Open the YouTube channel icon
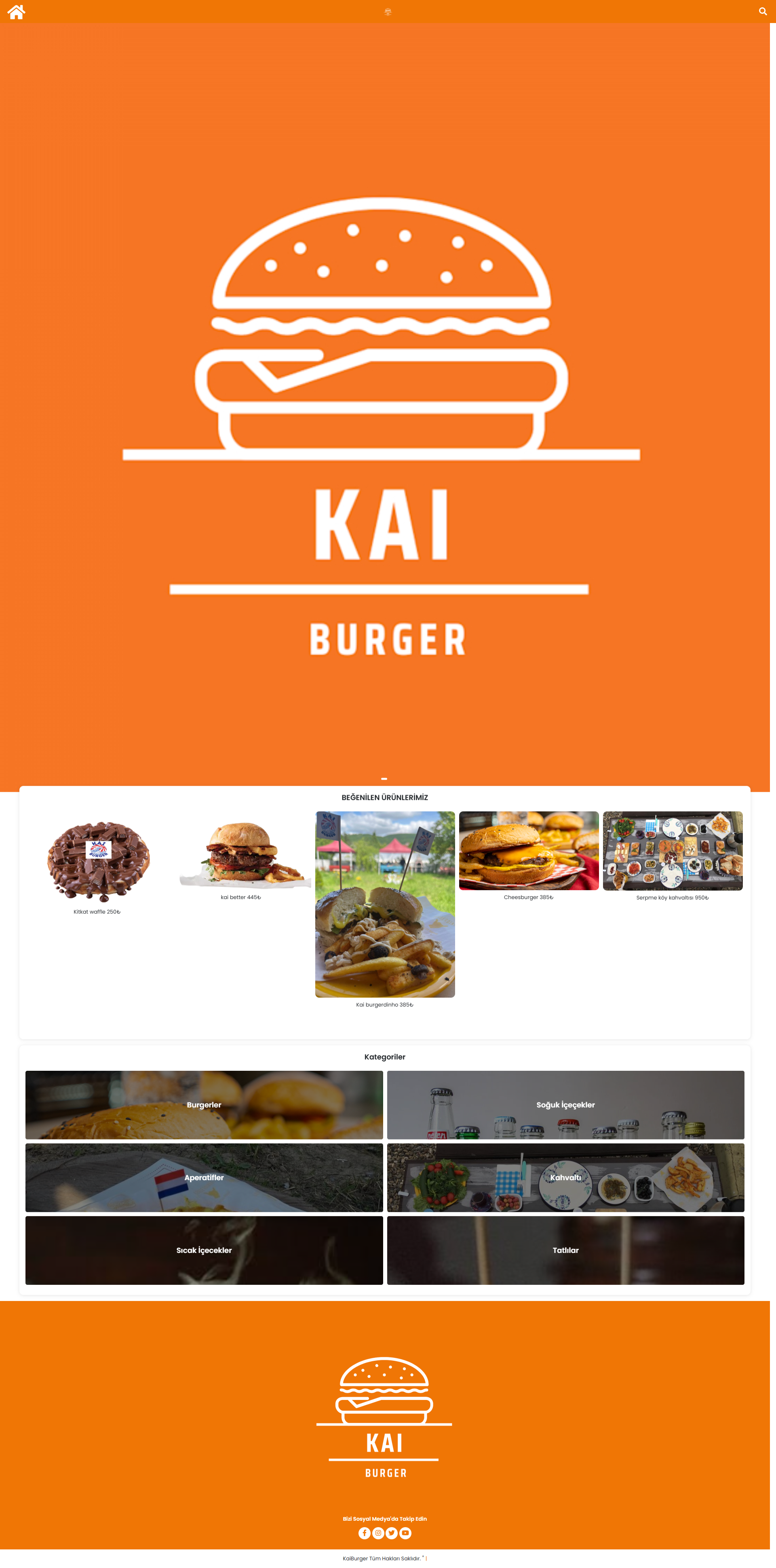The width and height of the screenshot is (776, 1568). point(405,1533)
